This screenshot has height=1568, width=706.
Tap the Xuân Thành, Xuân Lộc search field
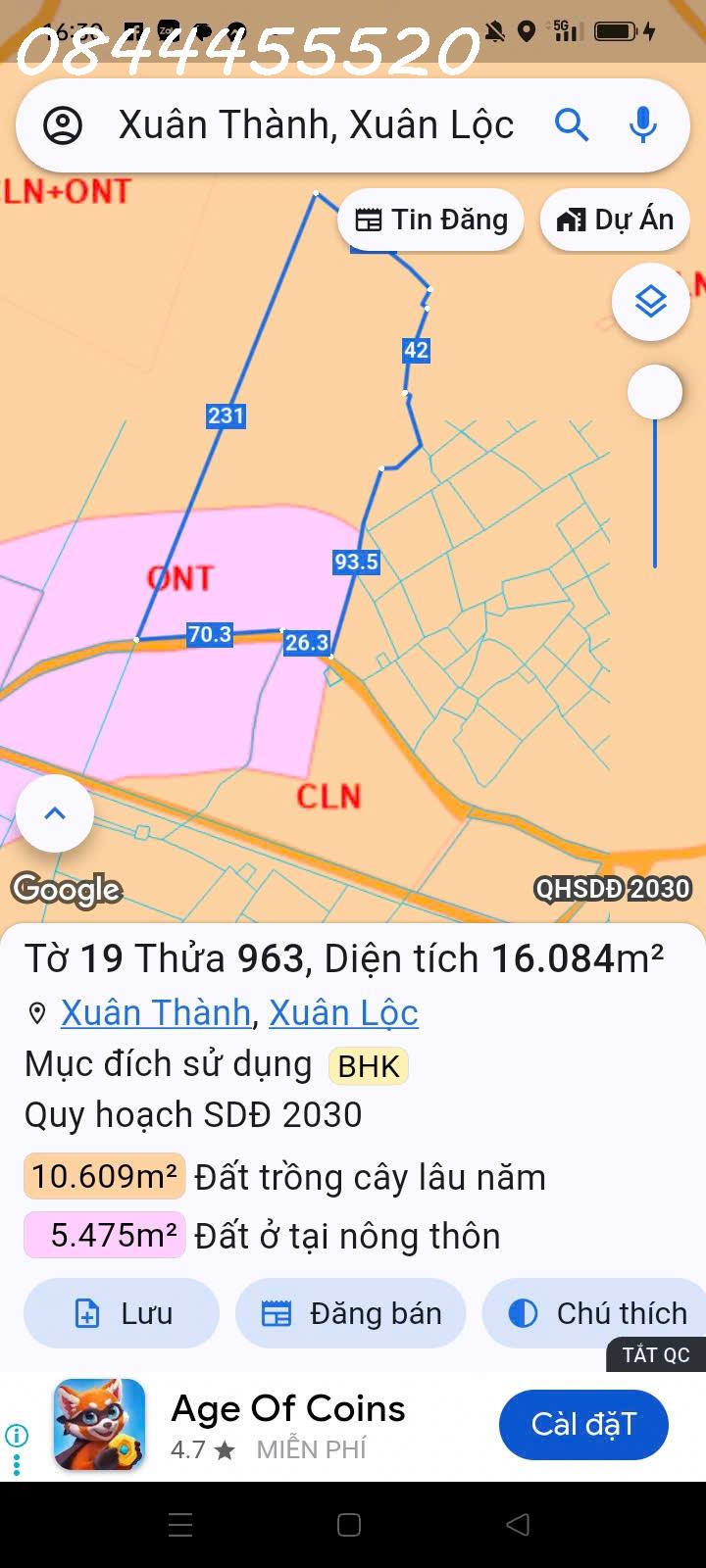[x=316, y=125]
